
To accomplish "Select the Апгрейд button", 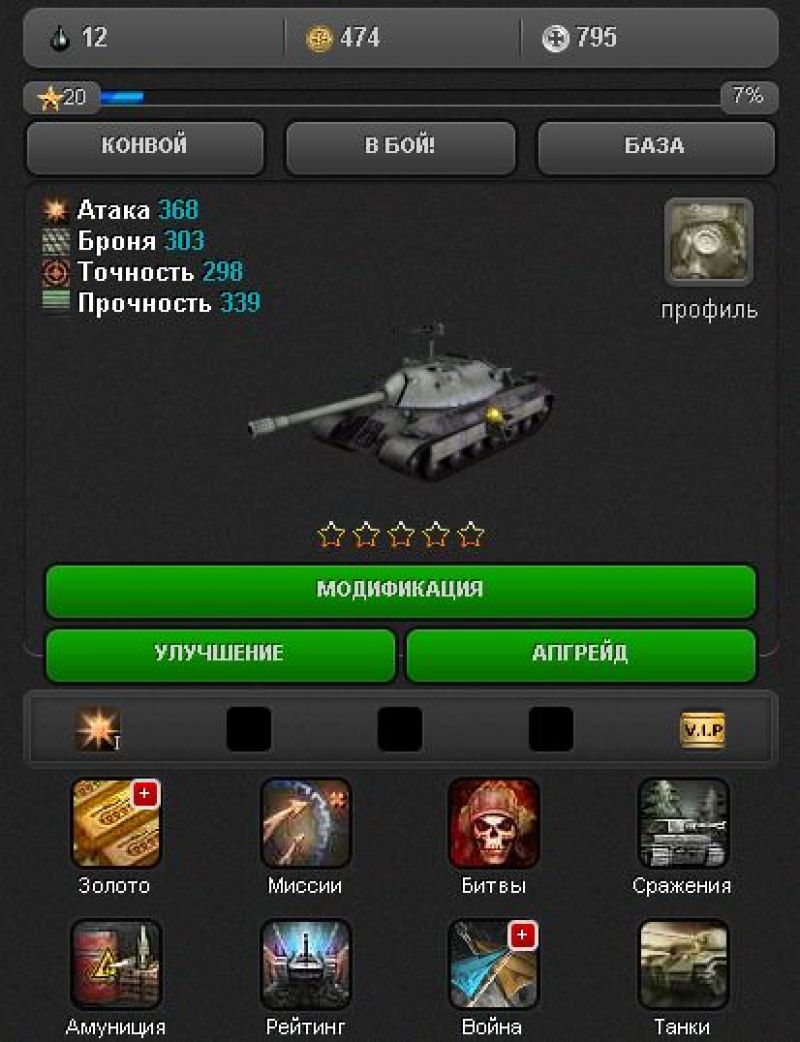I will pyautogui.click(x=580, y=654).
